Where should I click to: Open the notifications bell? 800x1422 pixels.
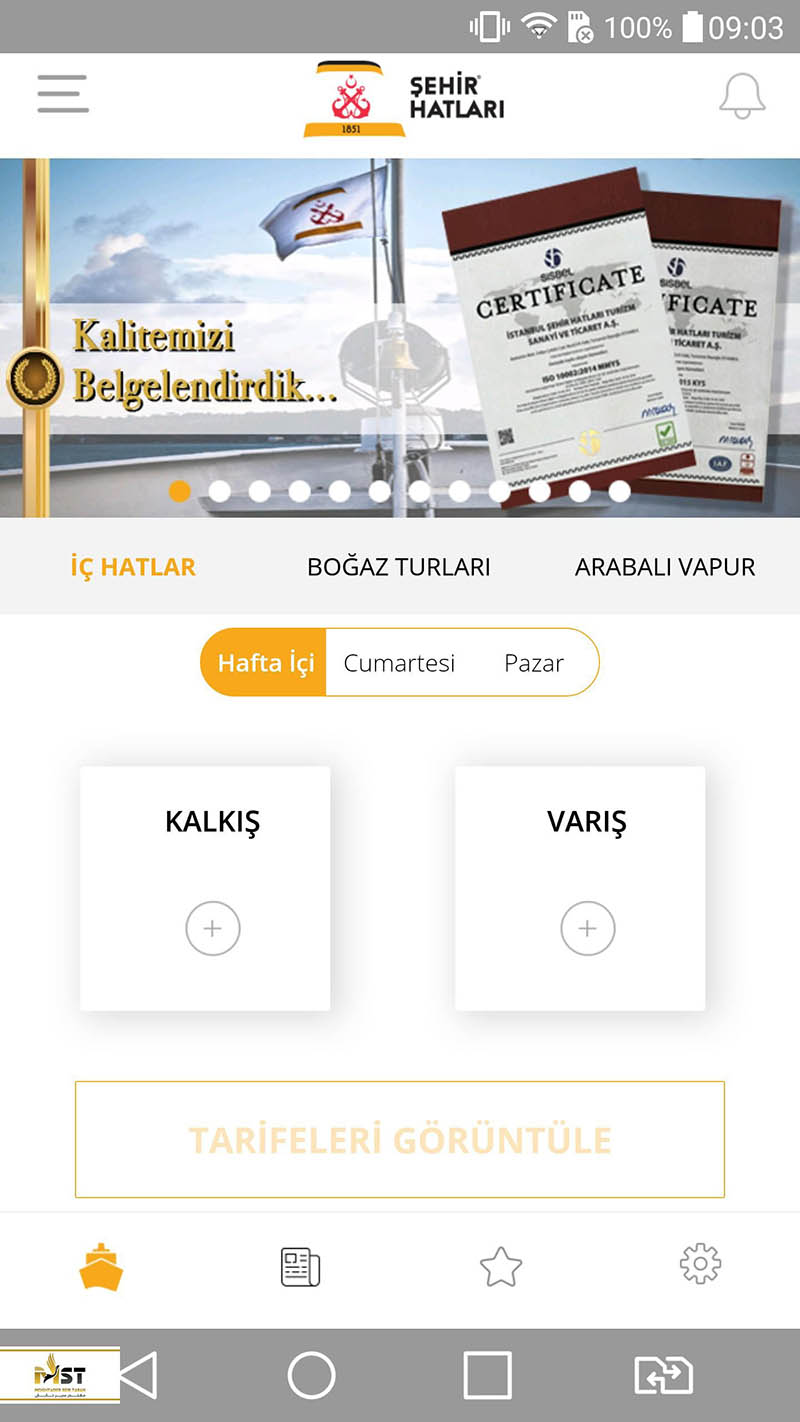742,96
